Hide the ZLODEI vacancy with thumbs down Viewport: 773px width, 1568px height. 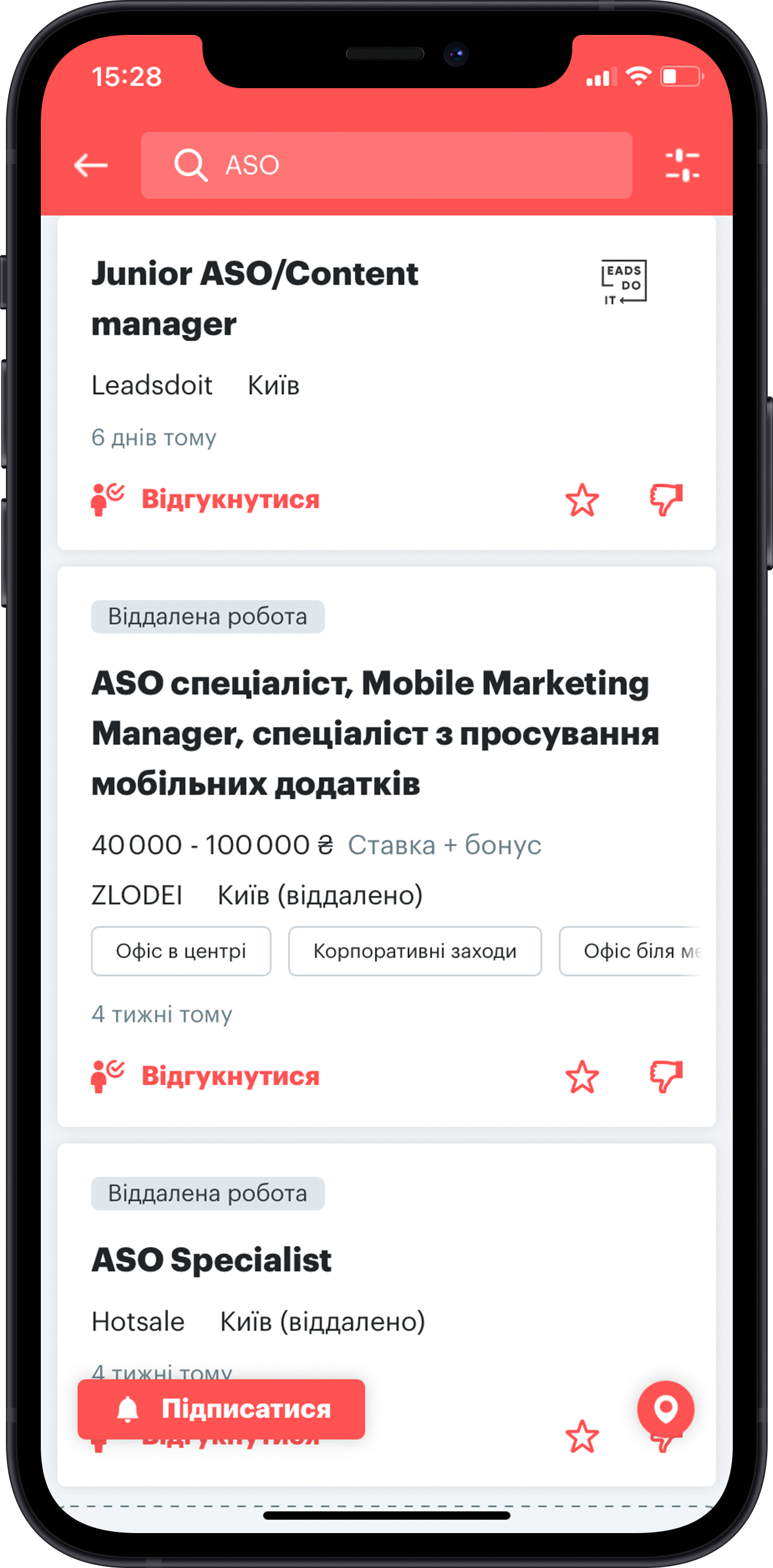666,1077
